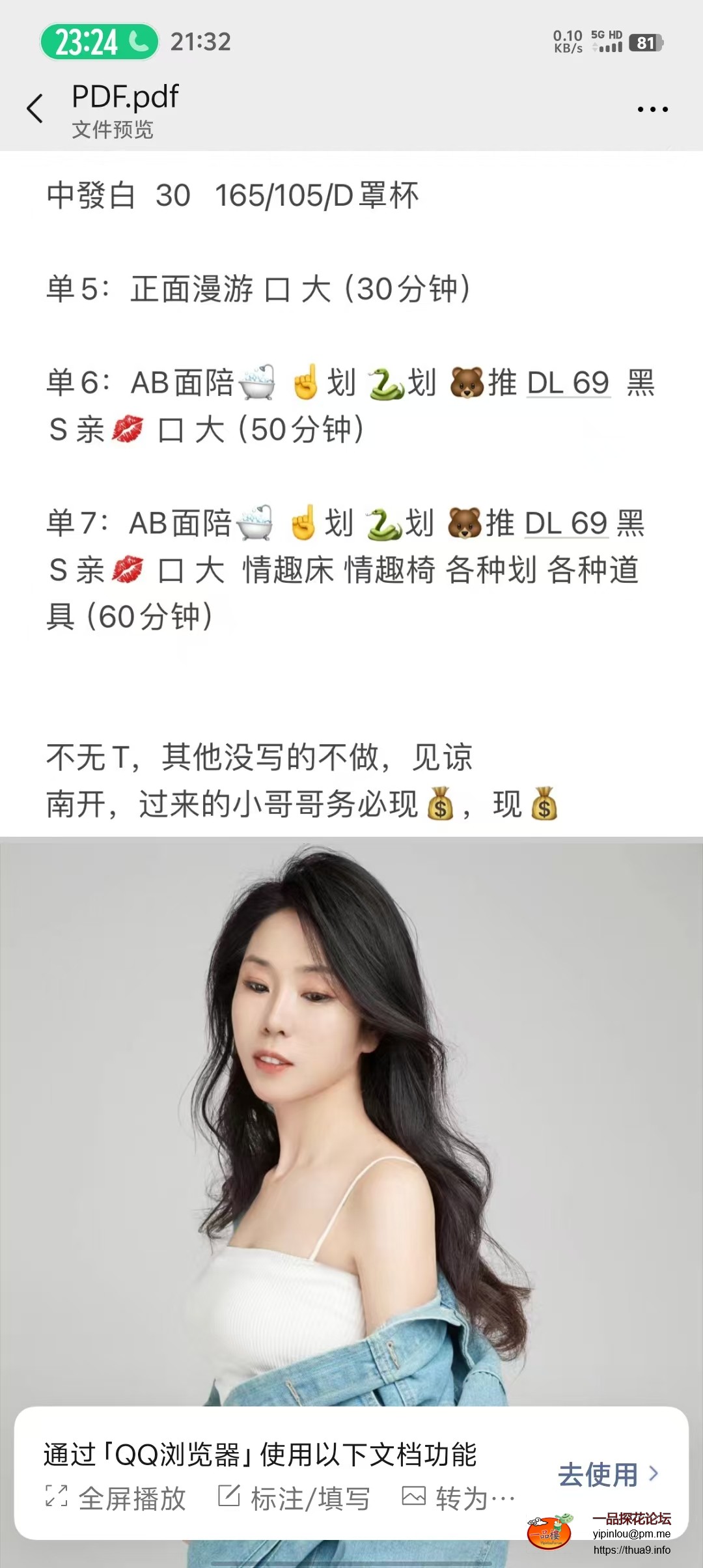Tap 去使用 to open QQ Browser
703x1568 pixels.
pyautogui.click(x=608, y=1474)
